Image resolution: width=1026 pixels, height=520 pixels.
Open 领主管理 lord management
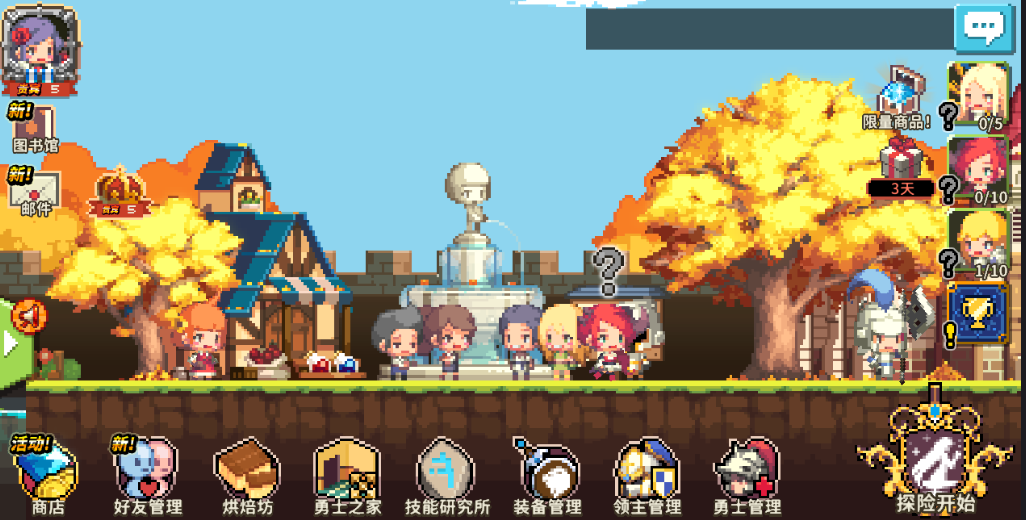pos(647,475)
